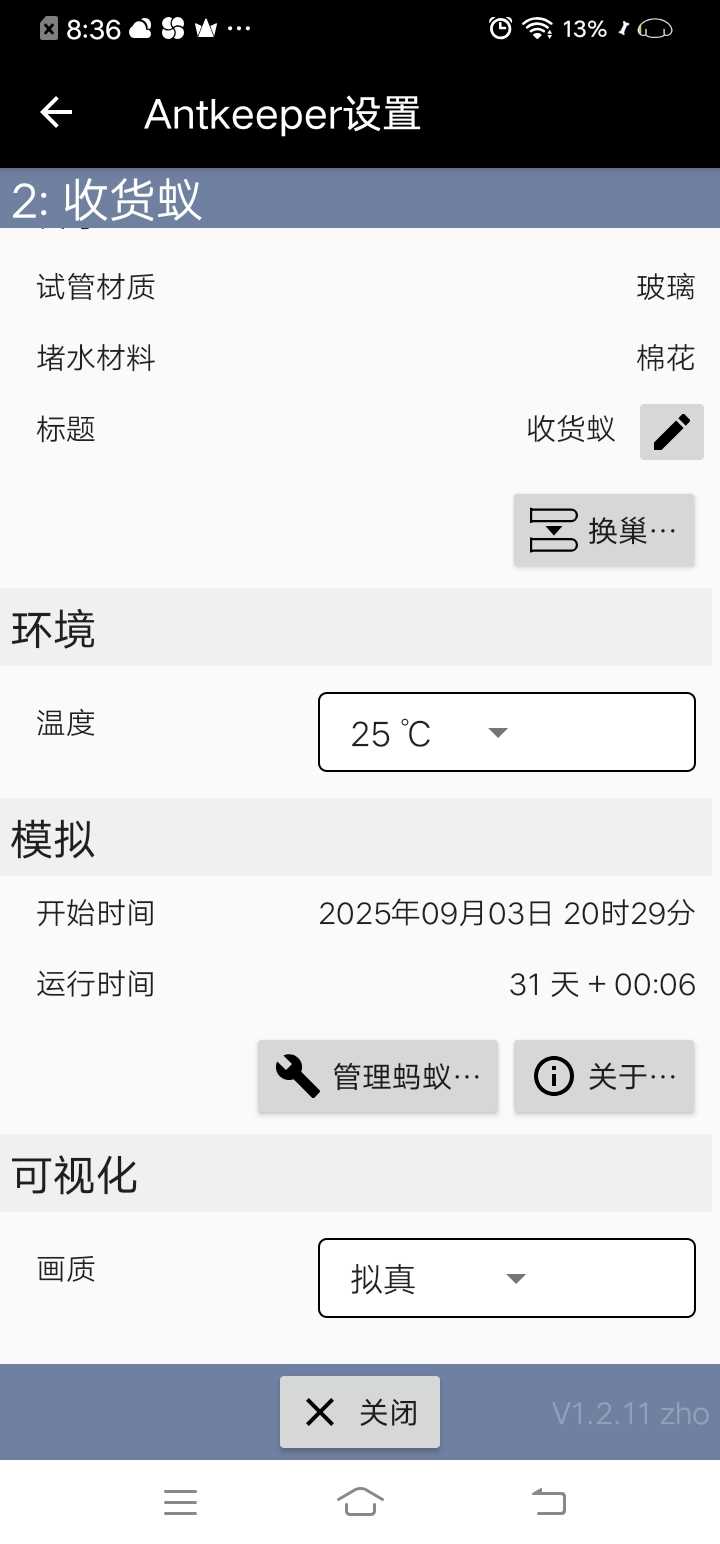Open the 温度 dropdown showing 25 ℃
Screen dimensions: 720x1544
506,733
